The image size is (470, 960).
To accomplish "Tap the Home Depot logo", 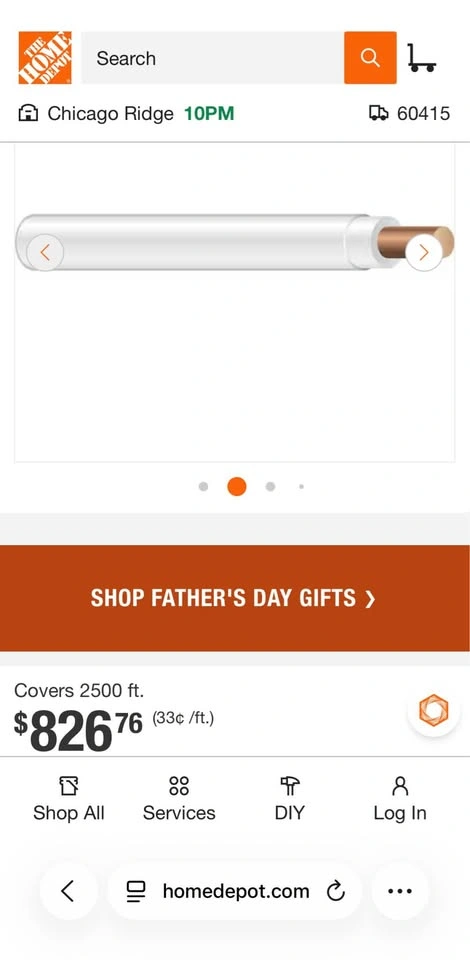I will coord(45,58).
